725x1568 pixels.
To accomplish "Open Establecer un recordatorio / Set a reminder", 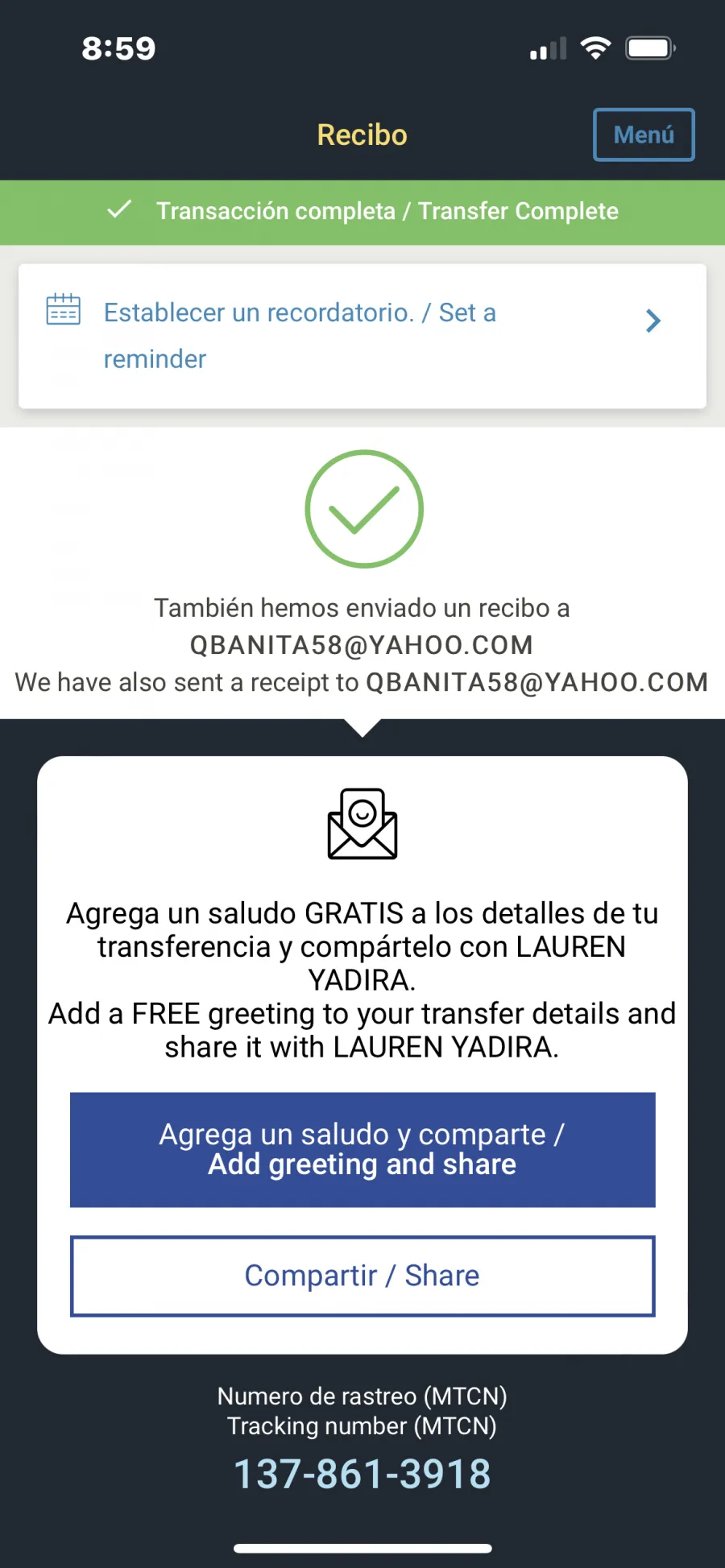I will (362, 336).
